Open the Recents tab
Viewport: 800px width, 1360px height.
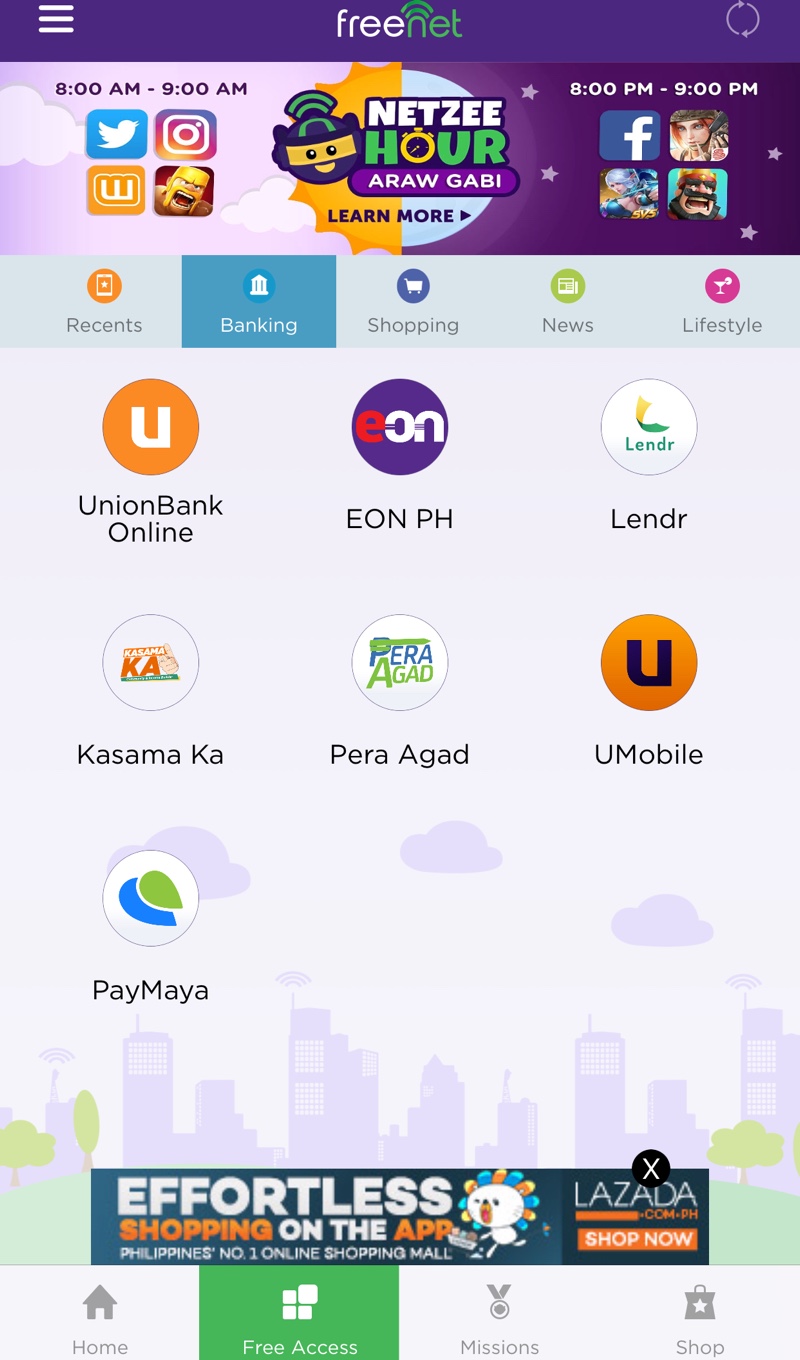[x=104, y=301]
